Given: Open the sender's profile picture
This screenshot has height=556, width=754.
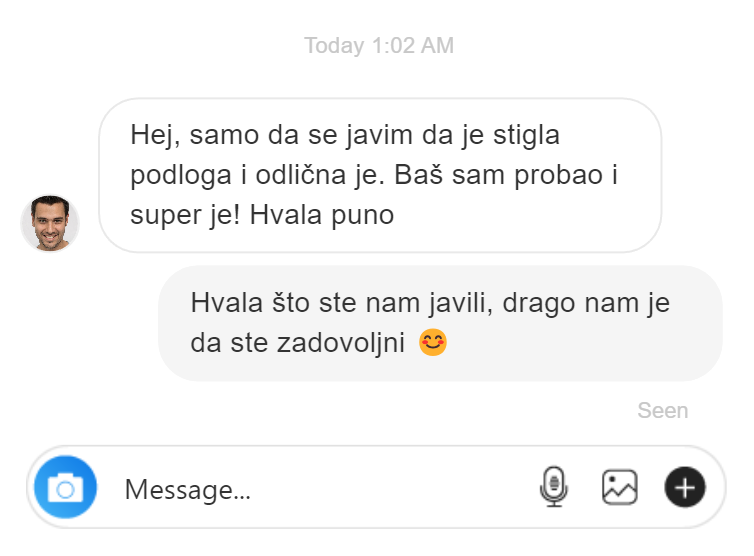Looking at the screenshot, I should (x=50, y=223).
